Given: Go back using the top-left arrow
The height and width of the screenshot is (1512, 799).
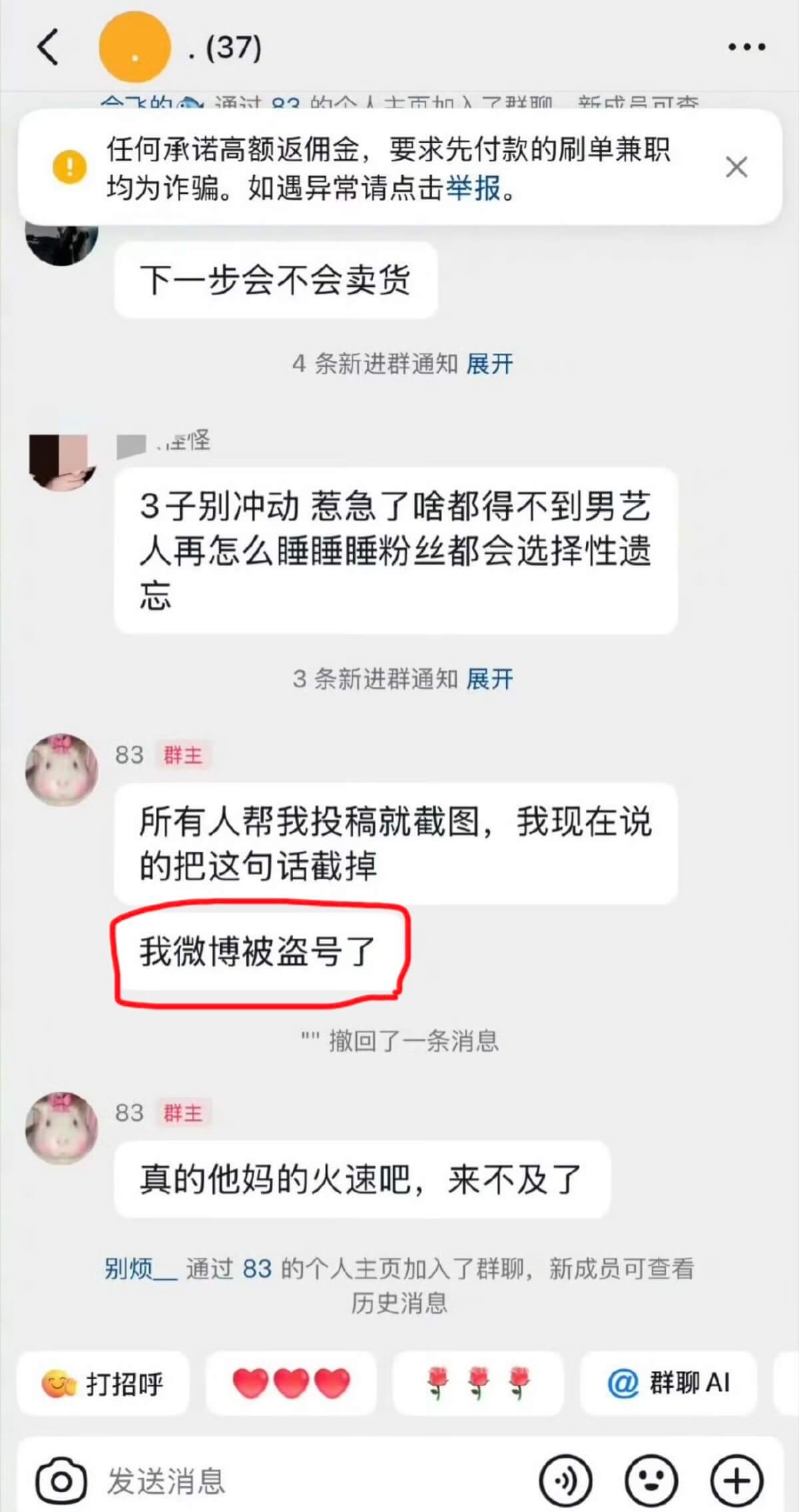Looking at the screenshot, I should pos(48,47).
